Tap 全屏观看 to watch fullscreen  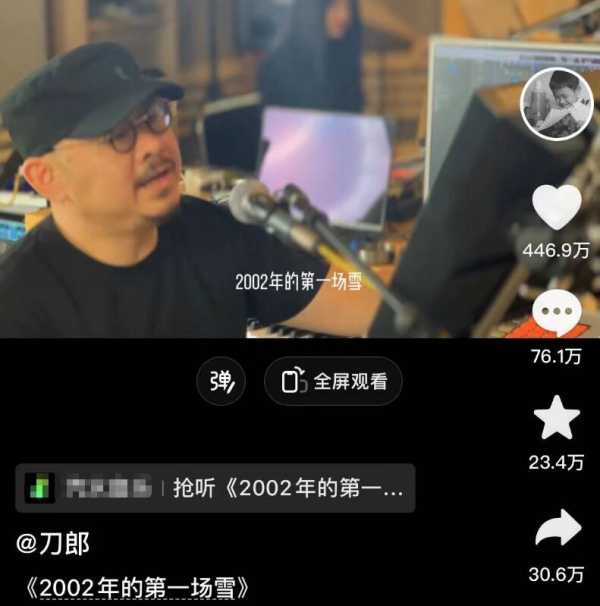(333, 381)
